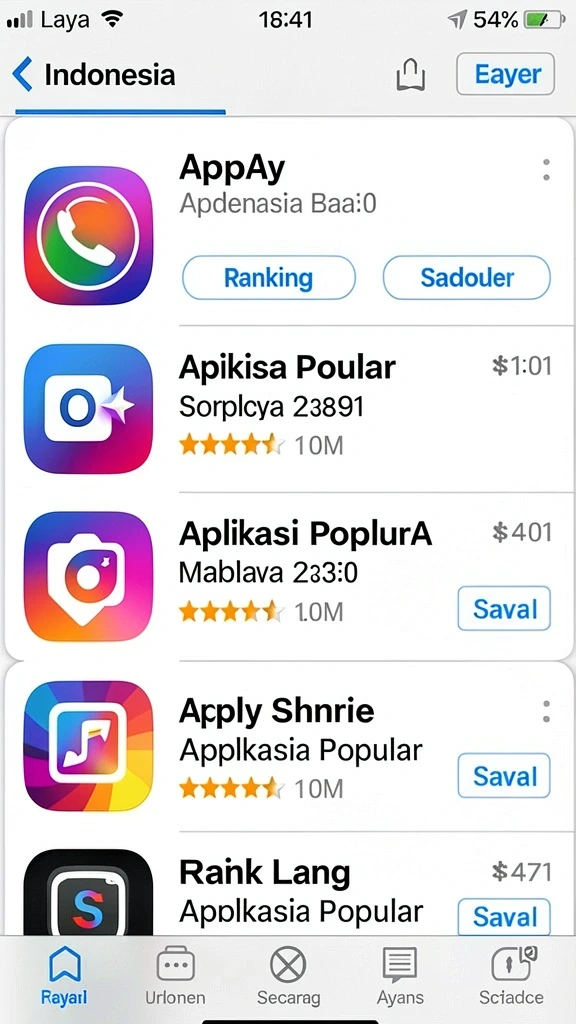The image size is (576, 1024).
Task: Tap Saval next to Apply Shnrie
Action: (504, 776)
